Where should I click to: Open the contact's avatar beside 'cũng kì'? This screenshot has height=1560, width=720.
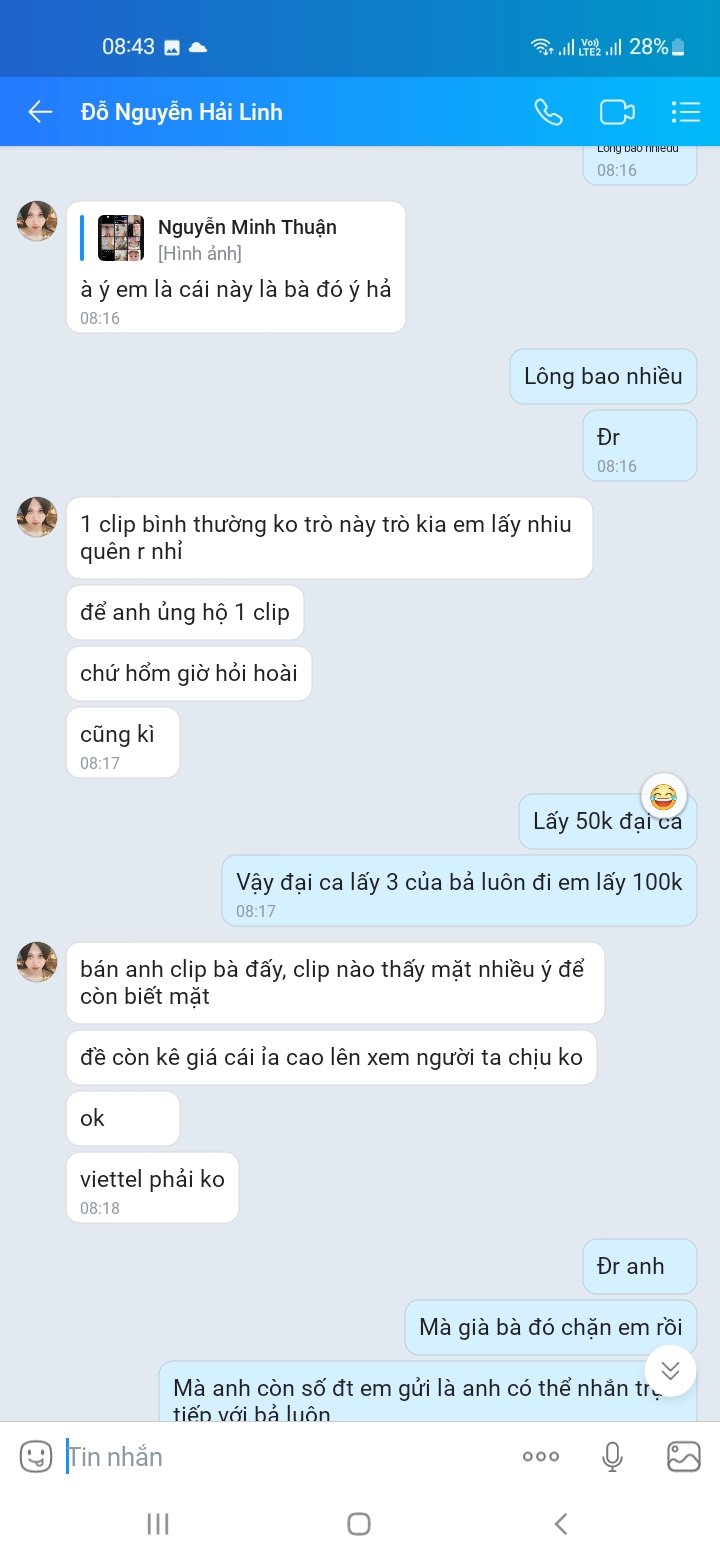(37, 517)
